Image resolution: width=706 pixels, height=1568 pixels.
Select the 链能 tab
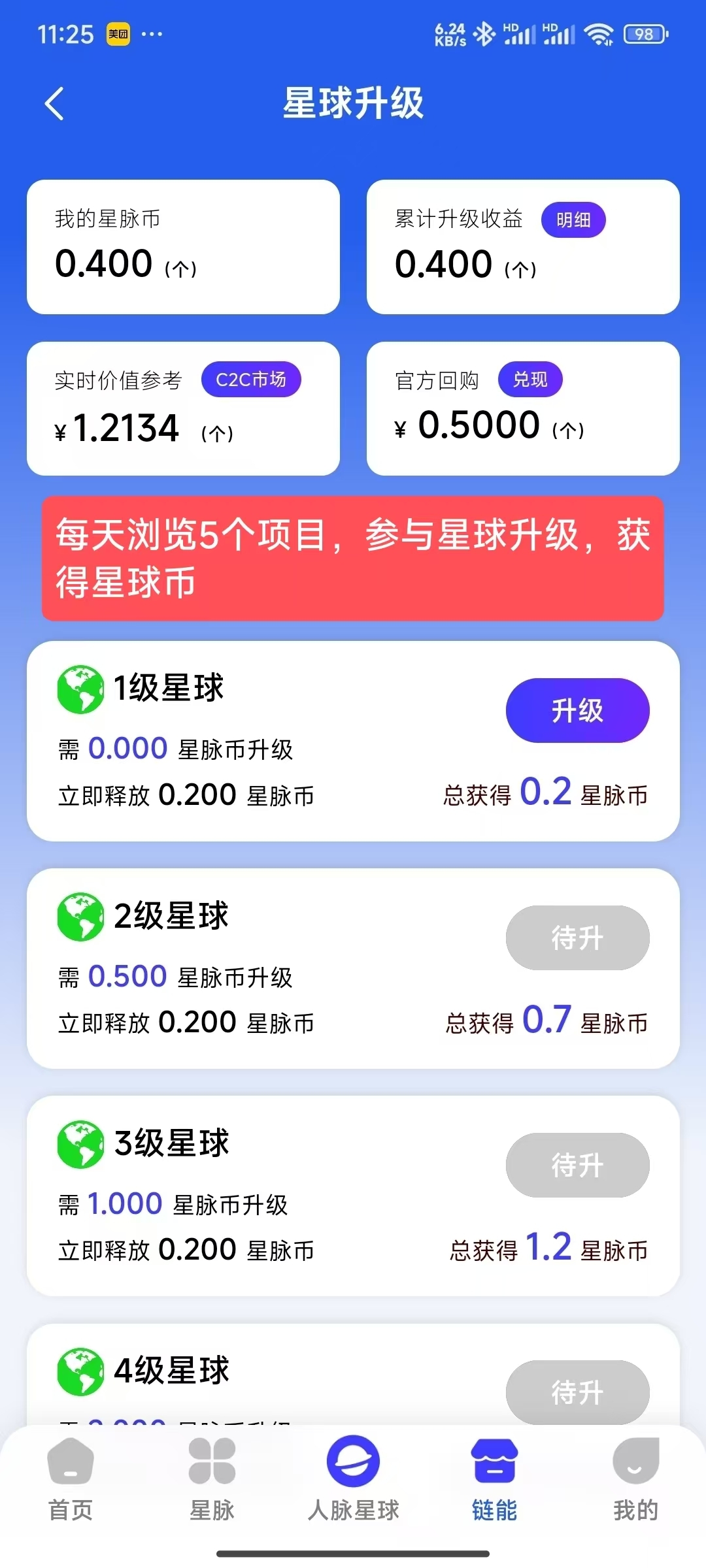pyautogui.click(x=494, y=1479)
